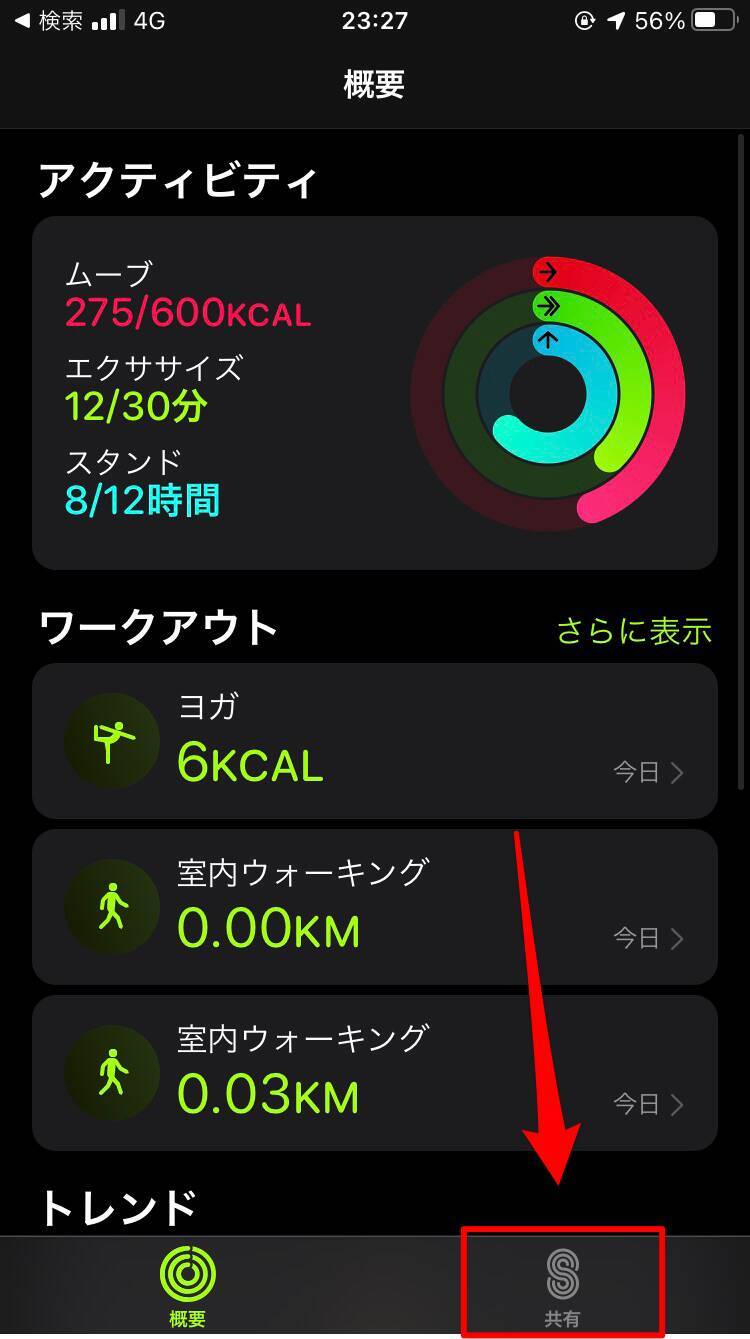Open the 室内ウォーキング 0.00KM workout
Screen dimensions: 750x1339
[374, 907]
